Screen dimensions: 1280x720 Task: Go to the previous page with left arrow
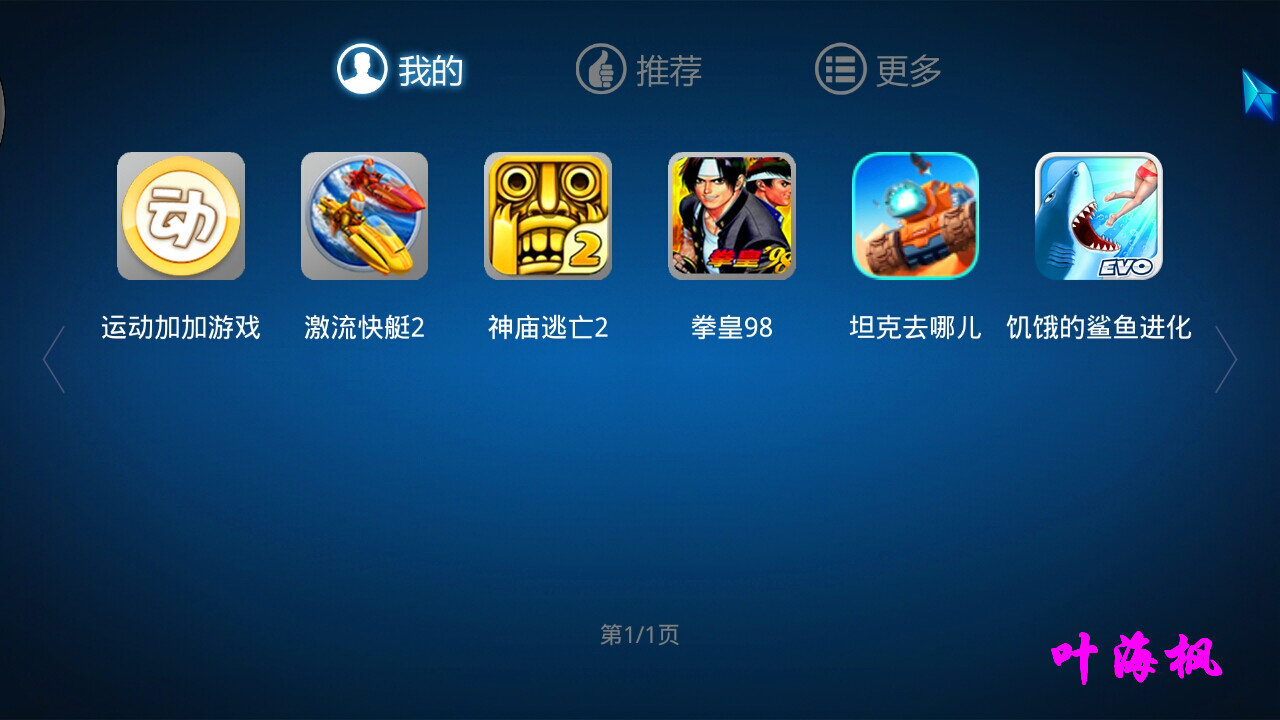[54, 359]
